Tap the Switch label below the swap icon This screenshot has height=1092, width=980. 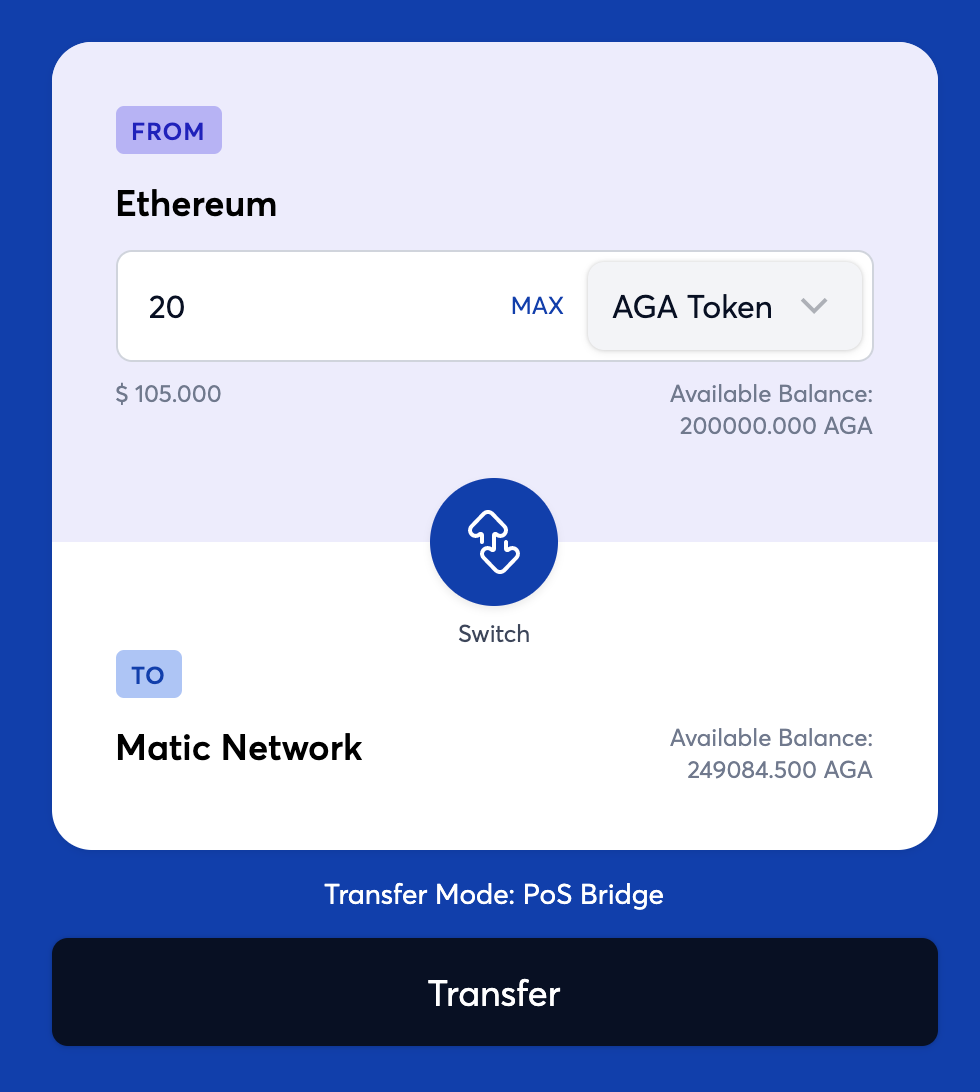point(493,633)
